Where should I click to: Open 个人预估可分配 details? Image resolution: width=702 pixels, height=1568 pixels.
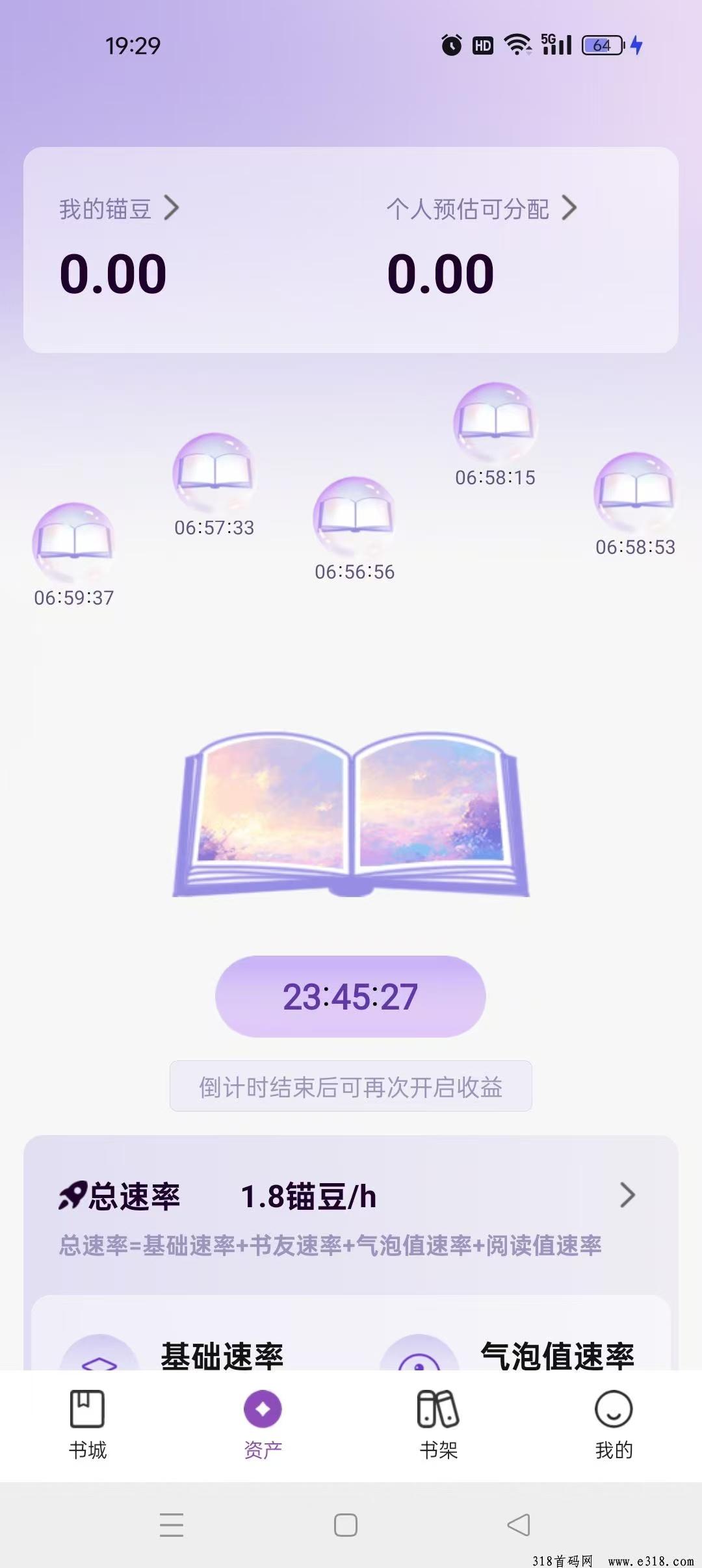click(x=482, y=209)
